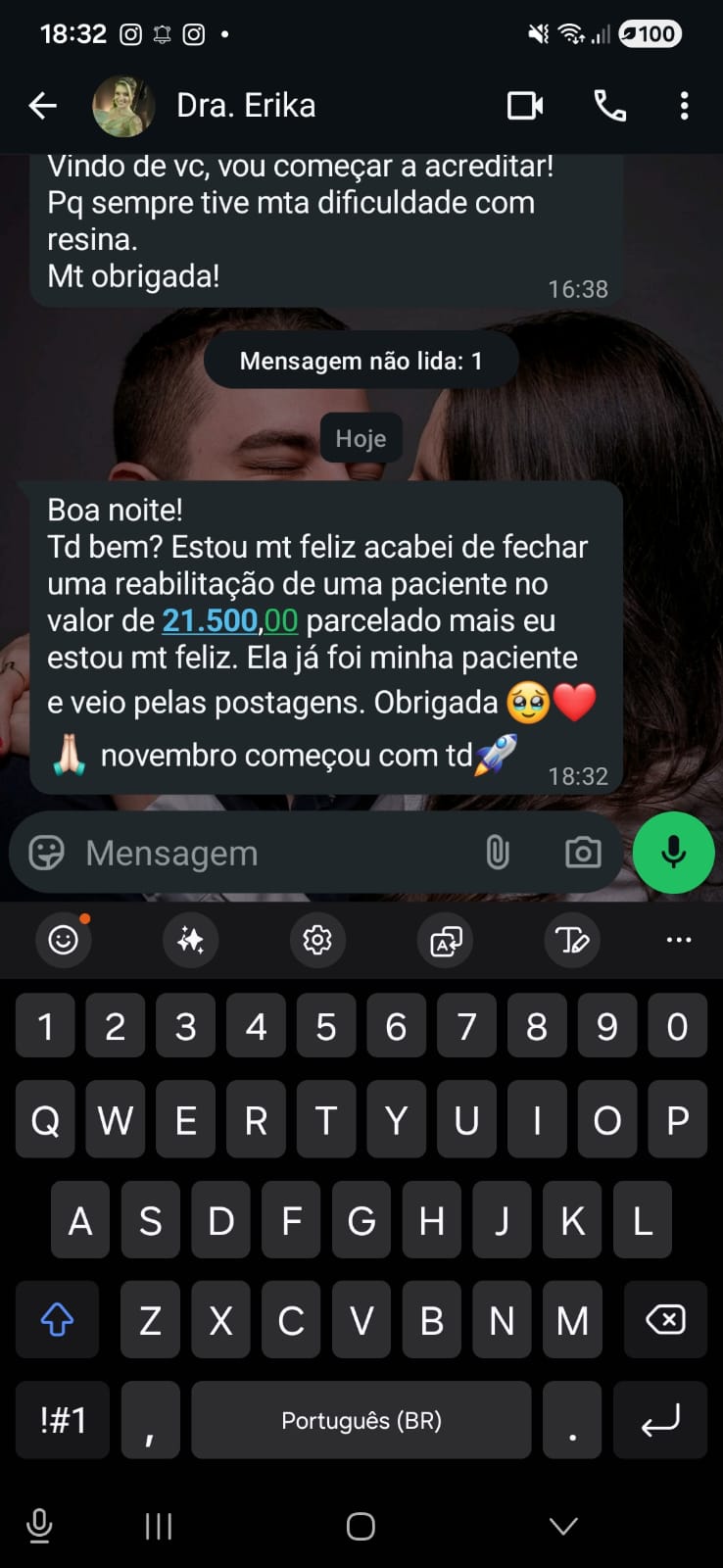Show more keyboard toolbar options
This screenshot has height=1568, width=723.
pyautogui.click(x=678, y=941)
